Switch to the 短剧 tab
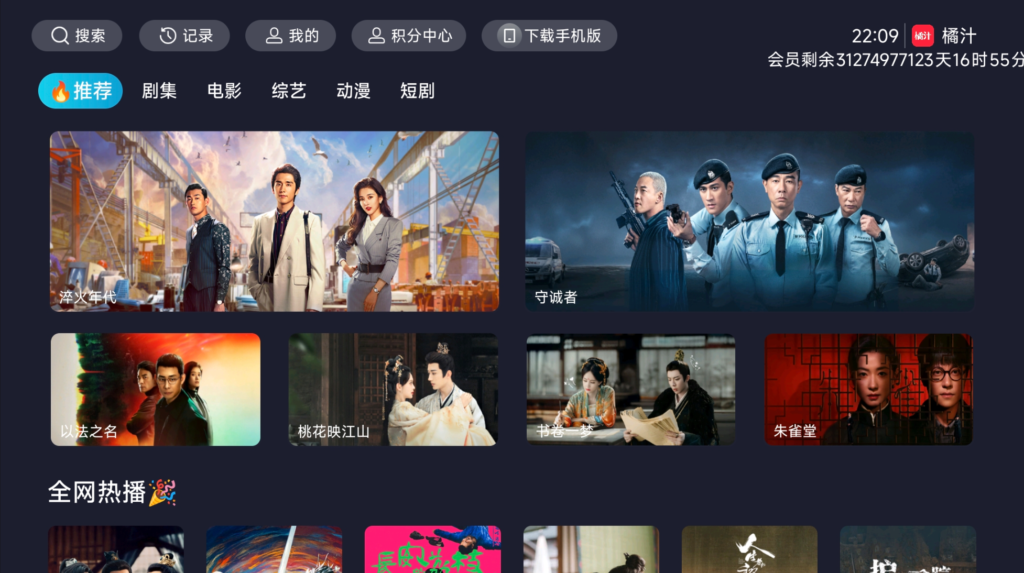The image size is (1024, 573). pyautogui.click(x=417, y=91)
